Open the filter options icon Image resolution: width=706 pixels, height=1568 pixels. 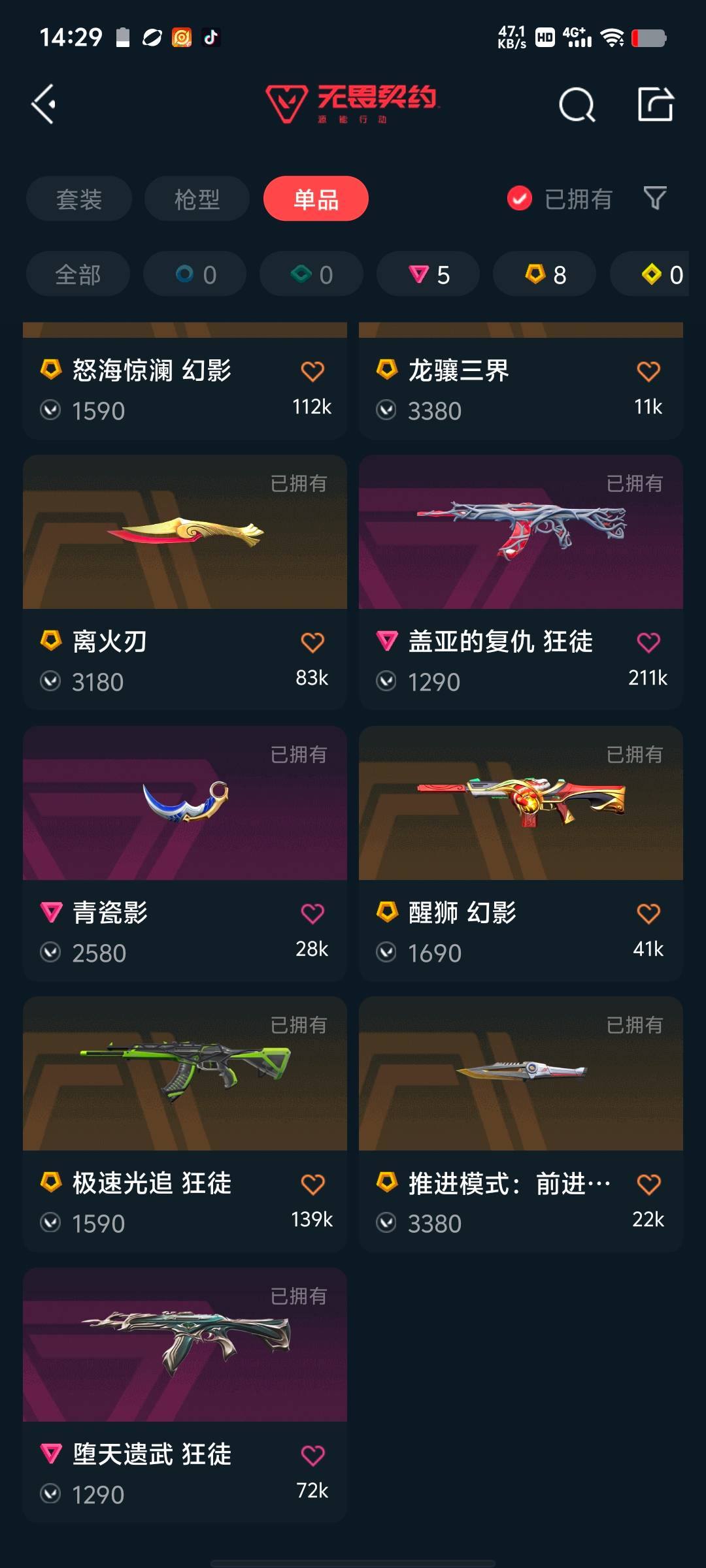click(x=656, y=199)
